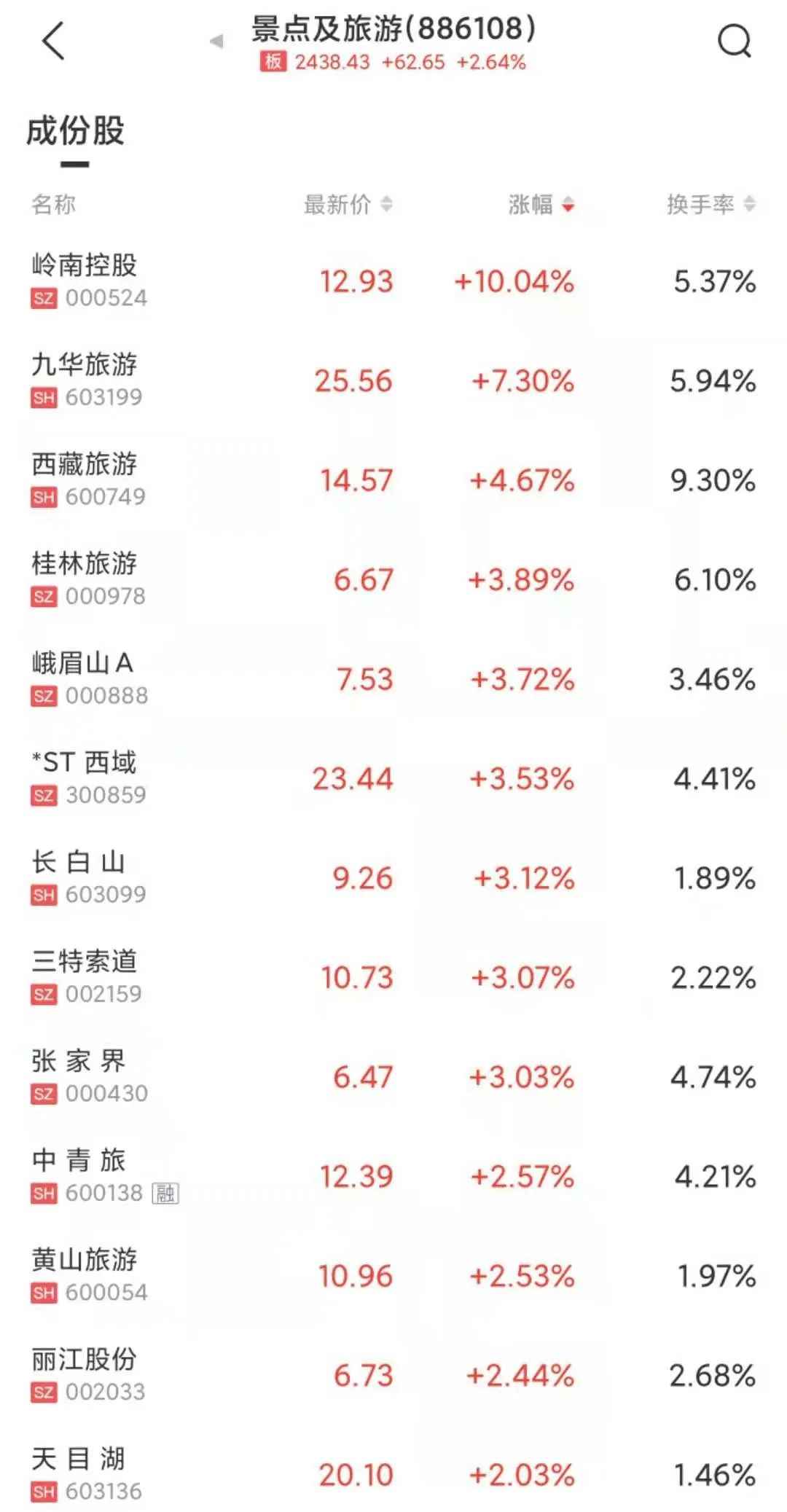Sort the list by 换手率

click(x=710, y=205)
